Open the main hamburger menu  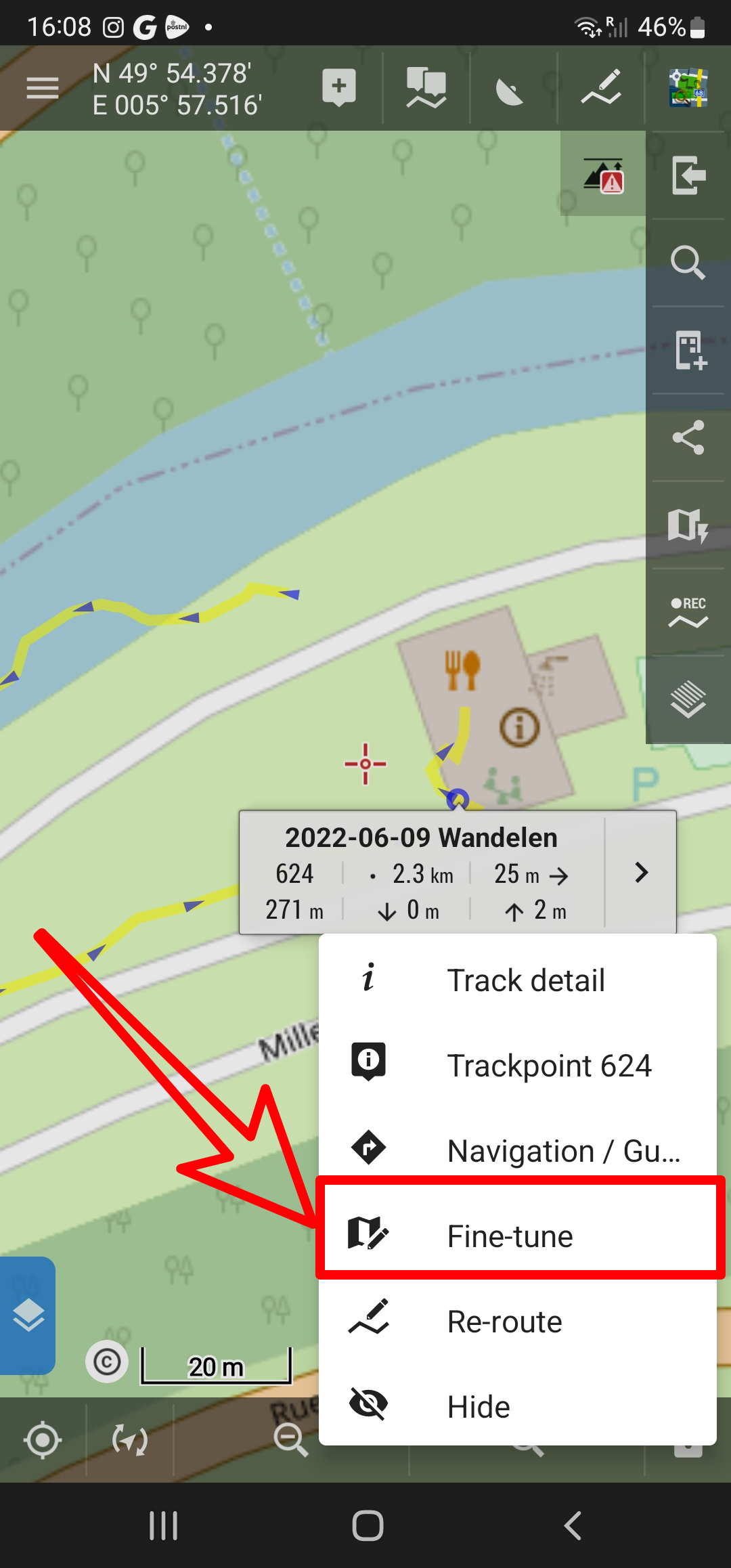coord(42,88)
